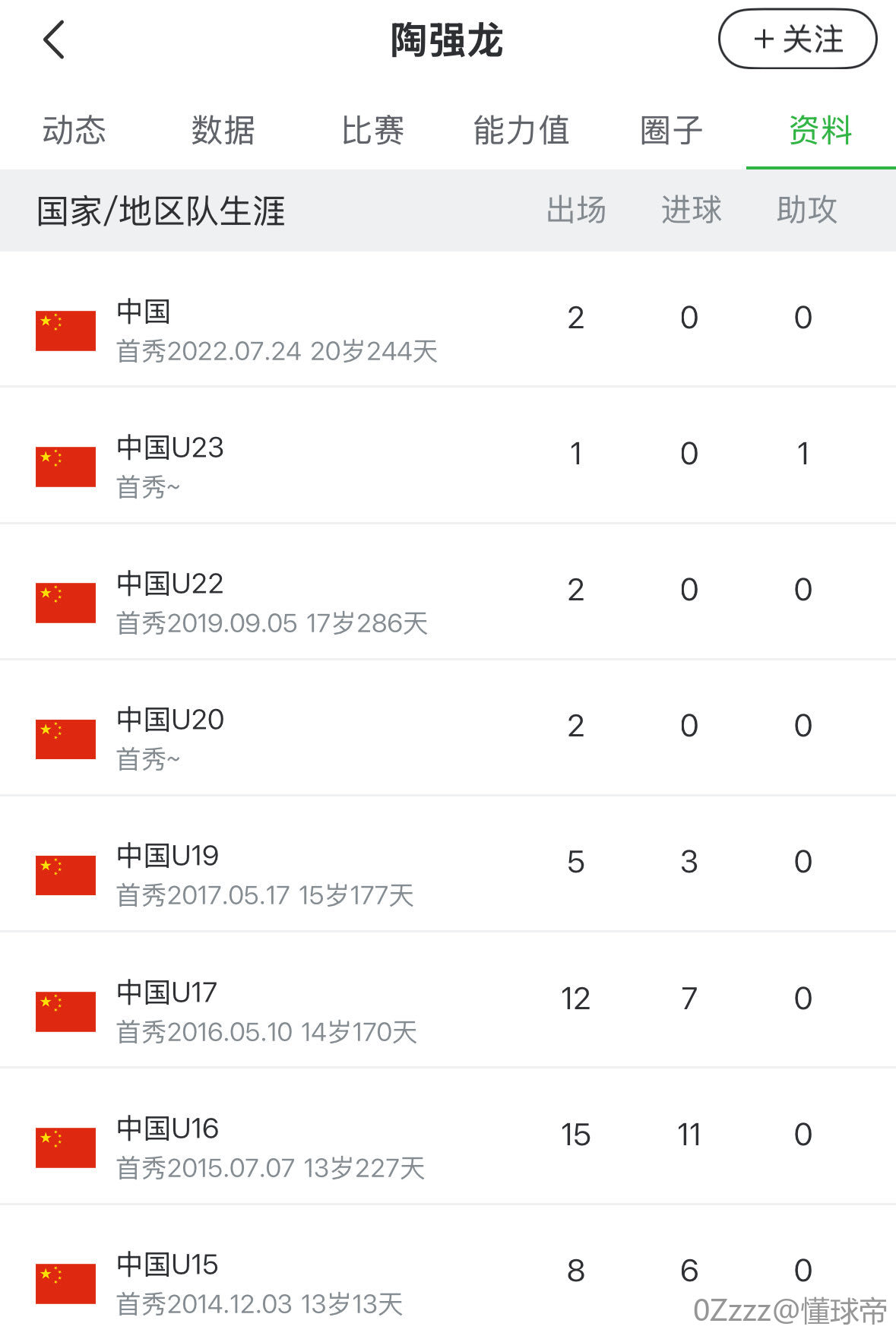Tap the 资料 tab
The image size is (896, 1336).
pos(820,131)
